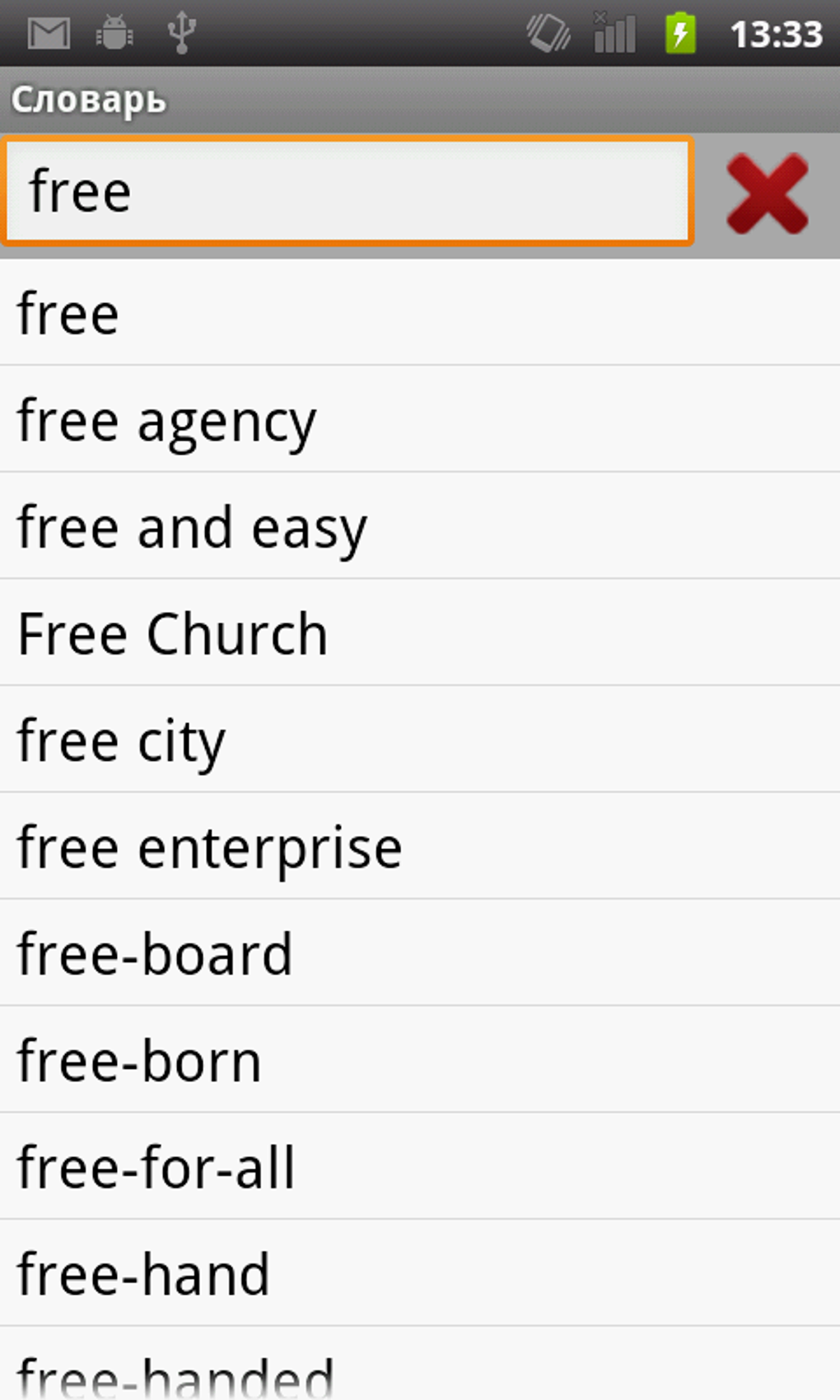This screenshot has width=840, height=1400.
Task: Open the "free-handed" entry
Action: (x=420, y=1371)
